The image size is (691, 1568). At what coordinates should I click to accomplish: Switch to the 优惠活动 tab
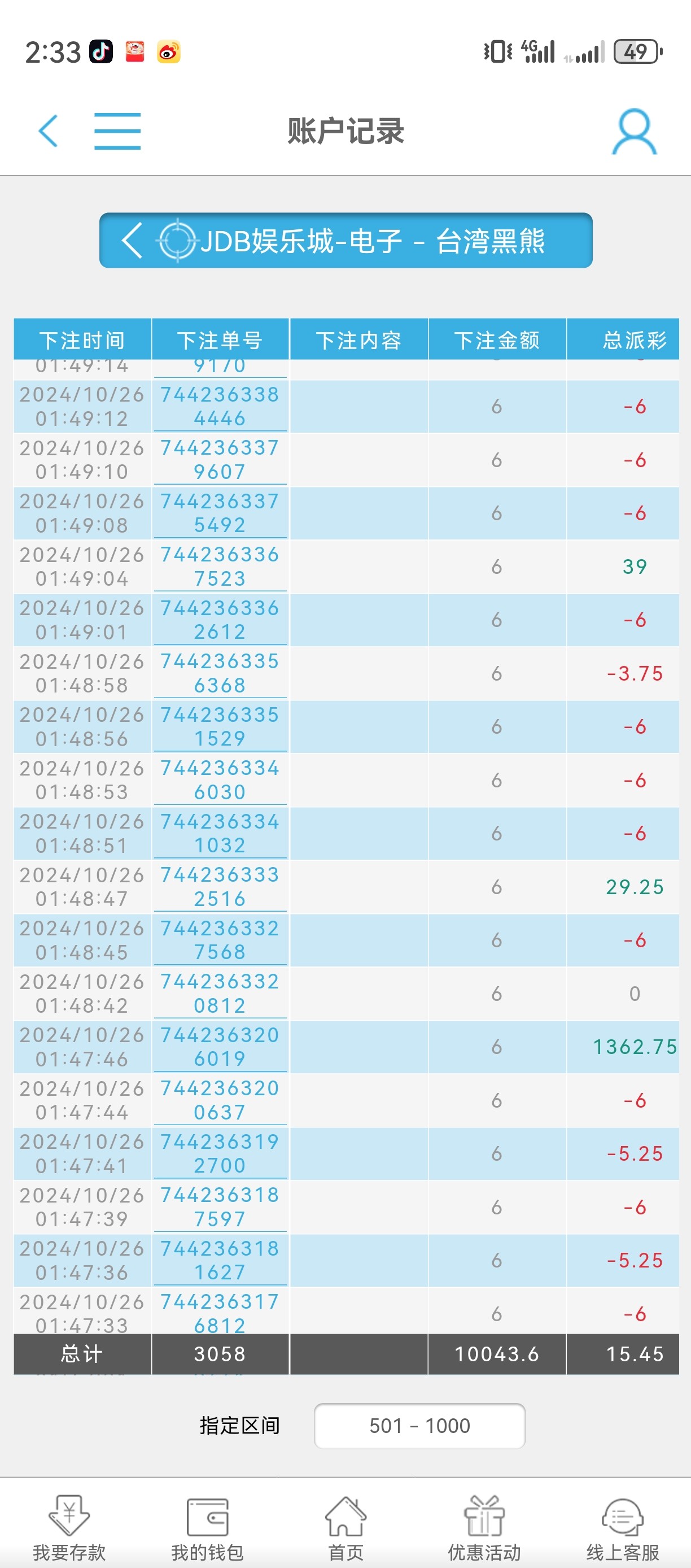tap(484, 1528)
